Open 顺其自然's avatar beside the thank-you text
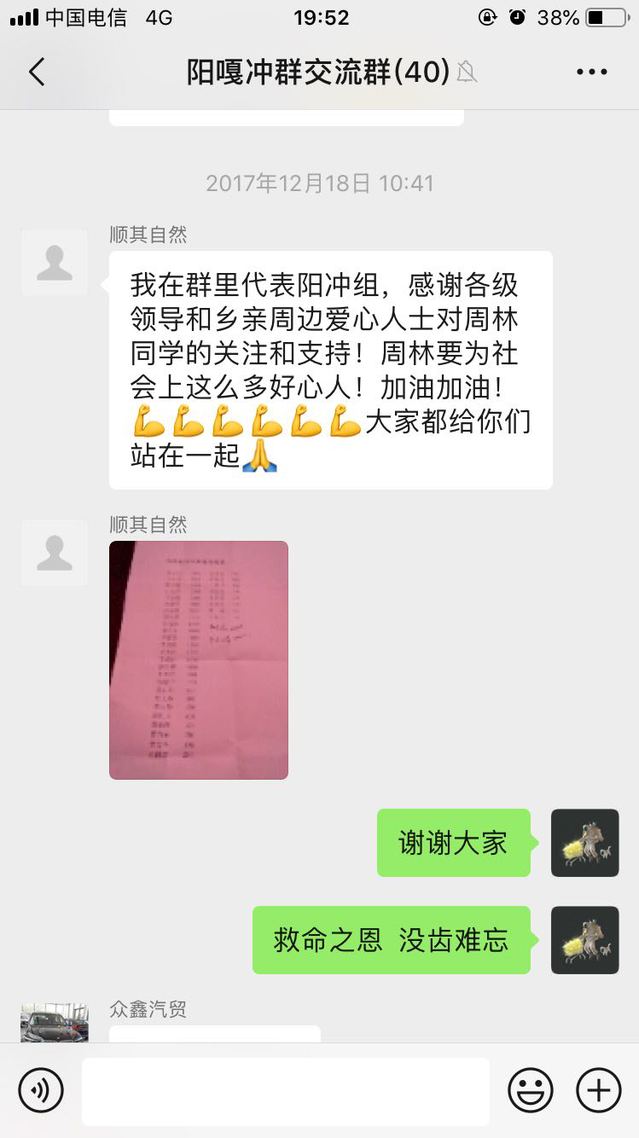The width and height of the screenshot is (639, 1138). 54,262
